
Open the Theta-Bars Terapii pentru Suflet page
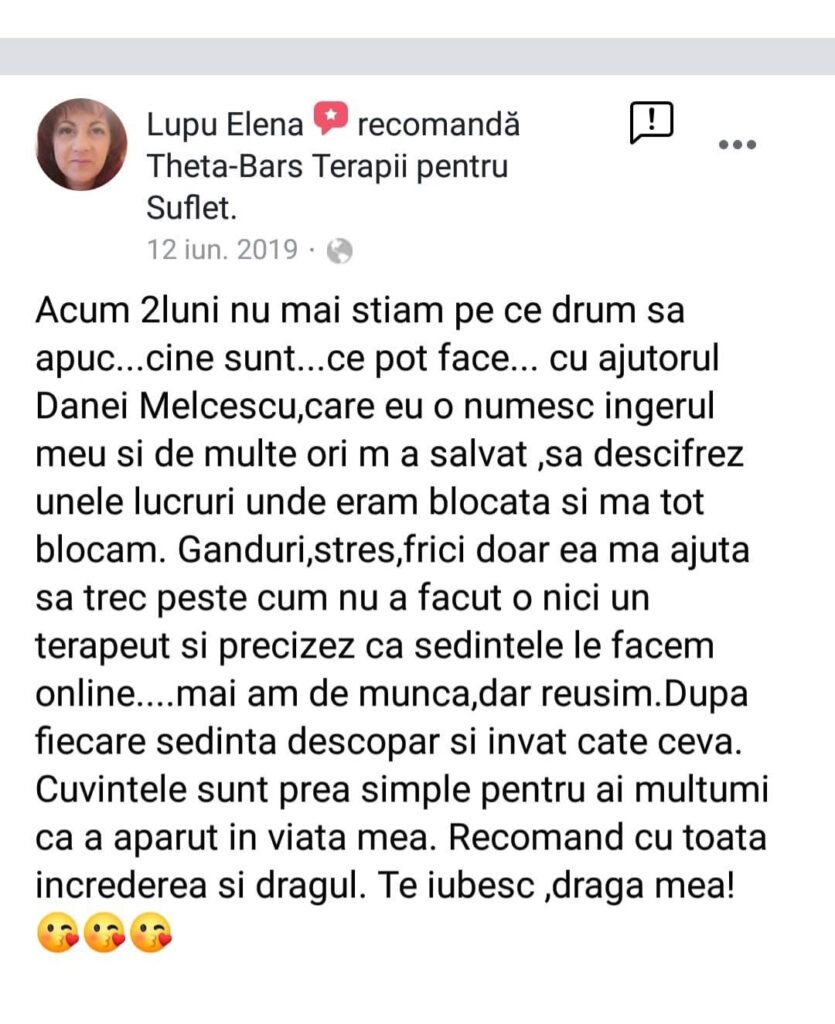tap(327, 166)
